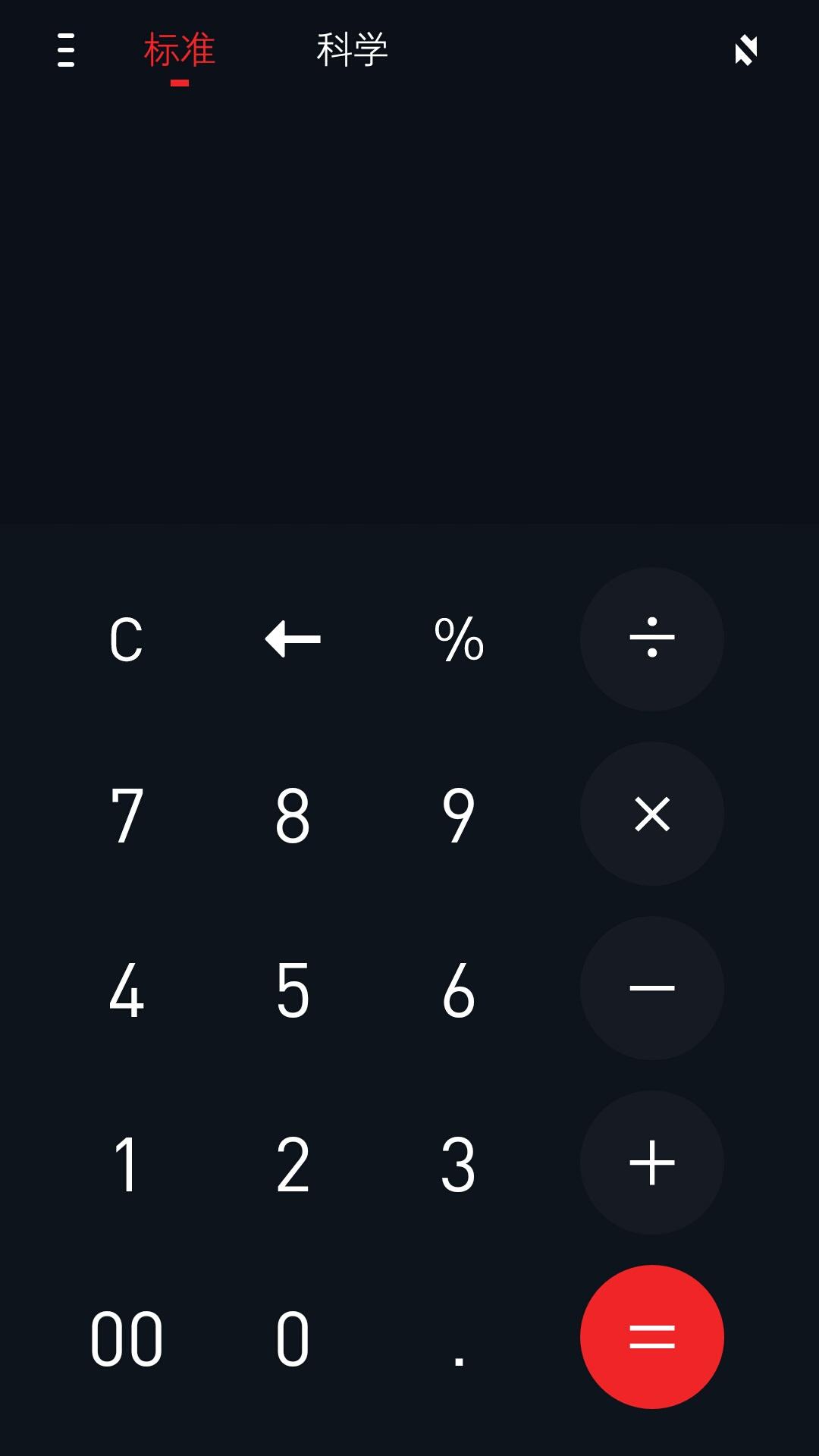
Task: Delete last digit with backspace arrow
Action: tap(293, 639)
